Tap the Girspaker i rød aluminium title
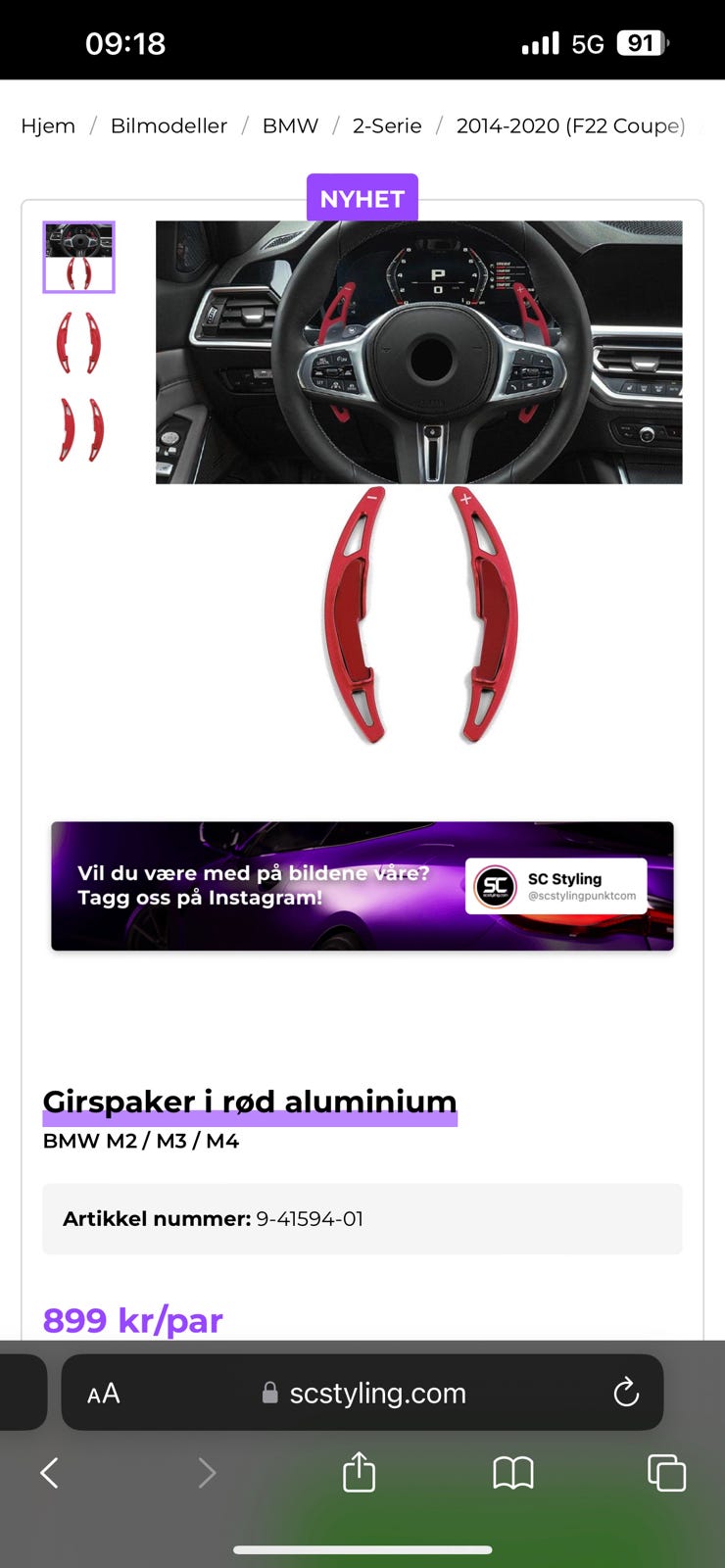The width and height of the screenshot is (725, 1568). tap(246, 1102)
